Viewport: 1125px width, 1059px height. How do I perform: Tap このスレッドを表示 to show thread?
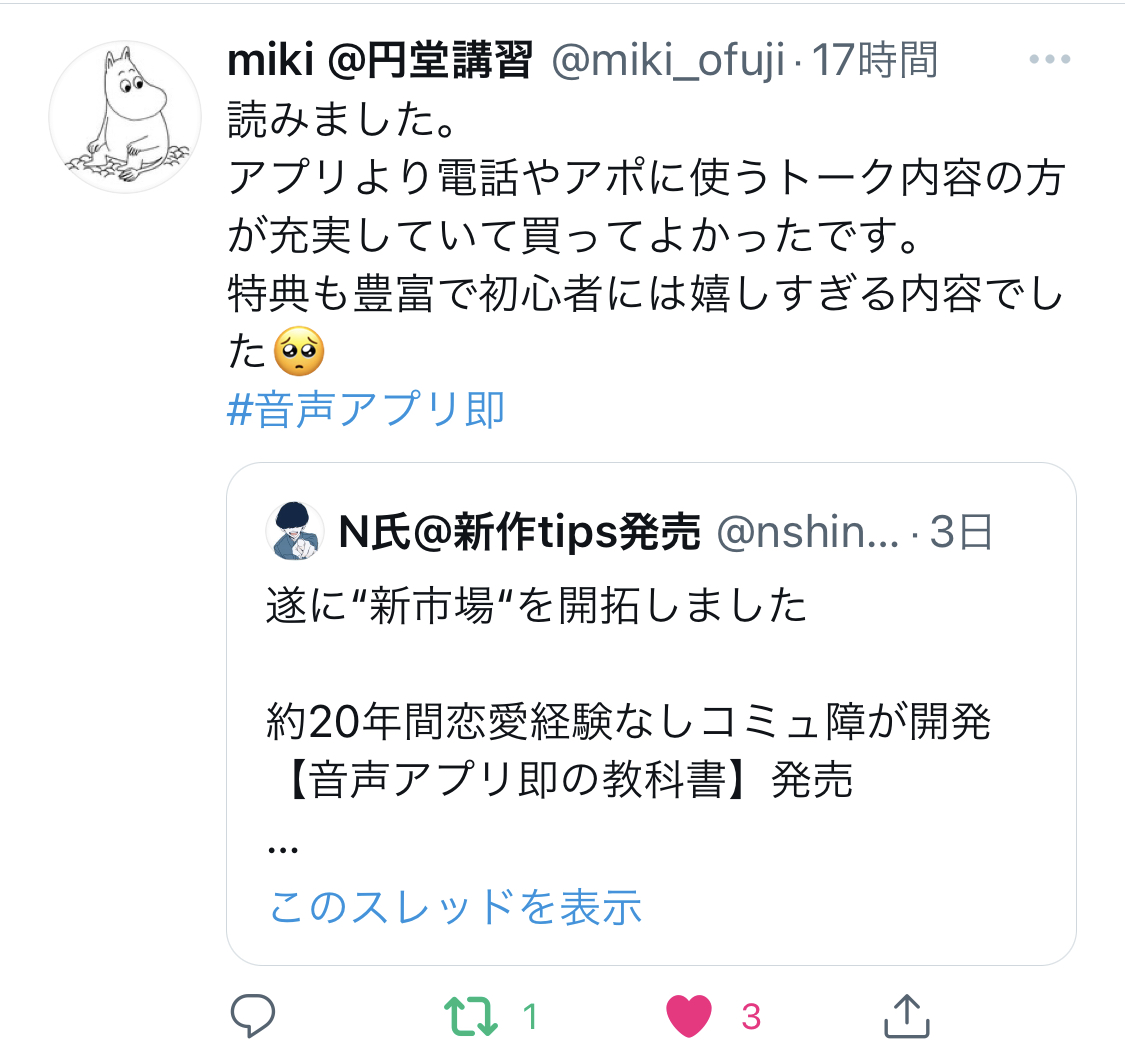click(x=455, y=907)
